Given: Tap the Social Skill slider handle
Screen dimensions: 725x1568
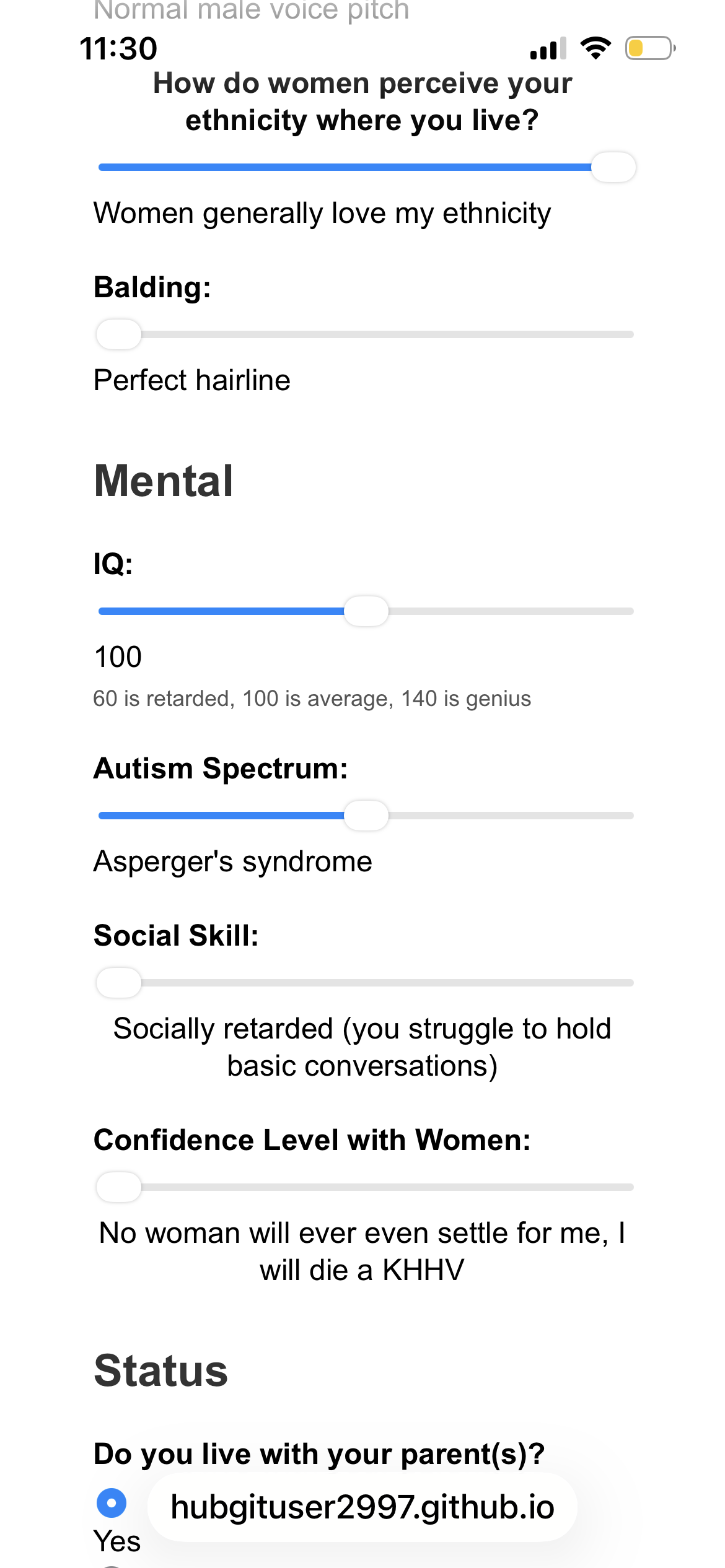Looking at the screenshot, I should [119, 983].
